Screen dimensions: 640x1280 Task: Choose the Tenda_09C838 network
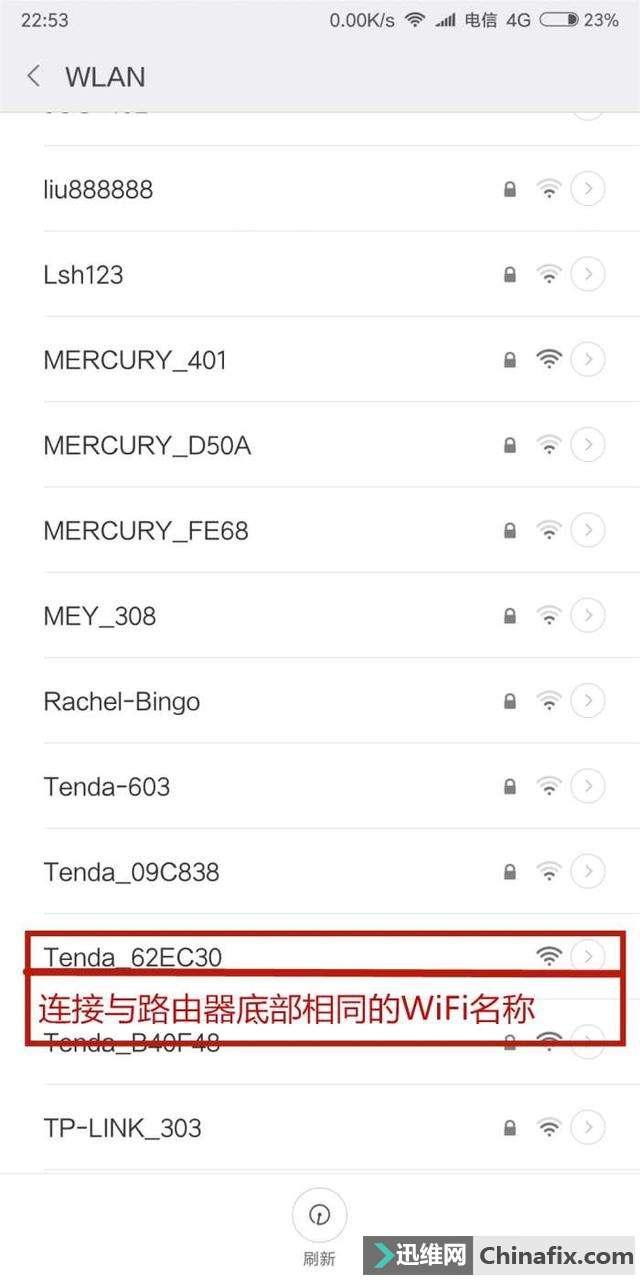(x=131, y=872)
